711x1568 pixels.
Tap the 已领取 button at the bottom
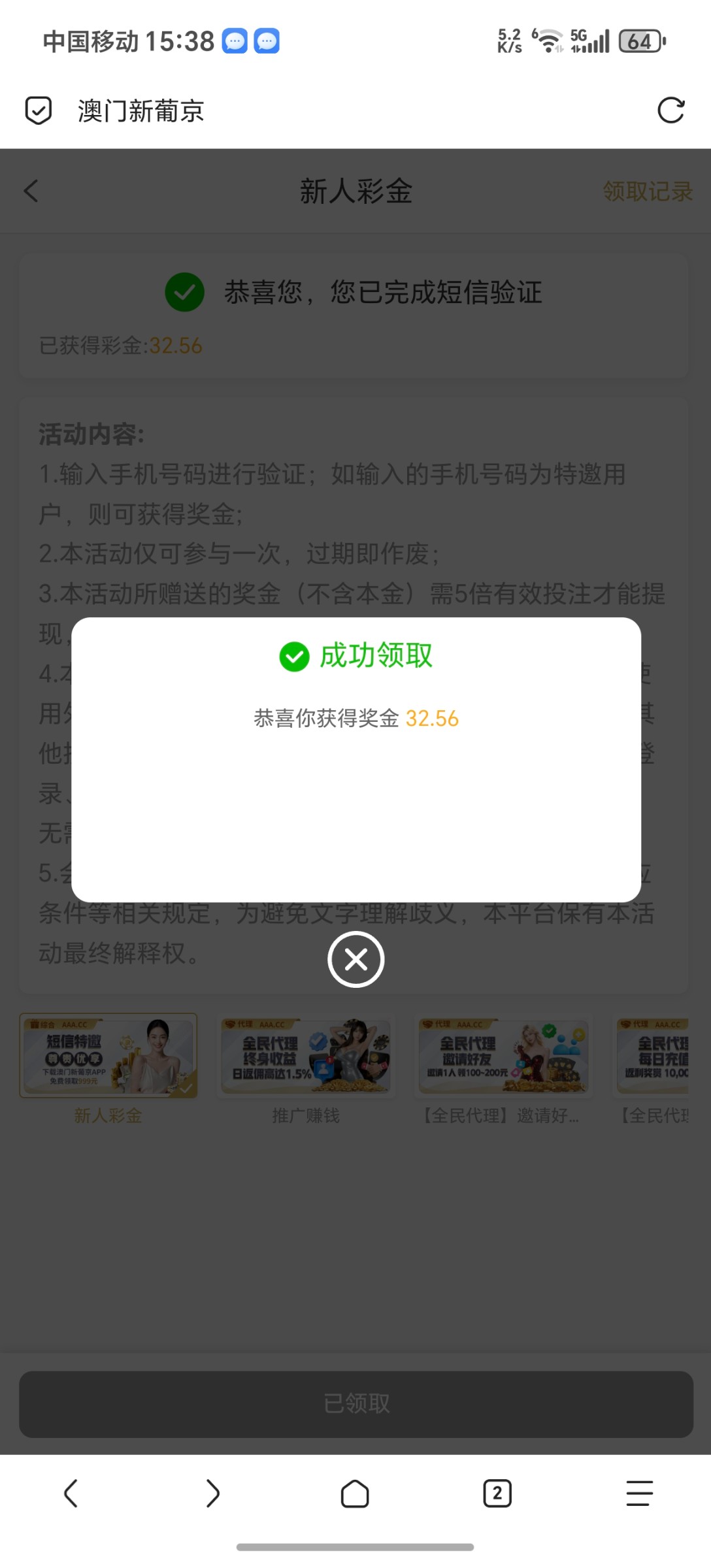coord(355,1403)
